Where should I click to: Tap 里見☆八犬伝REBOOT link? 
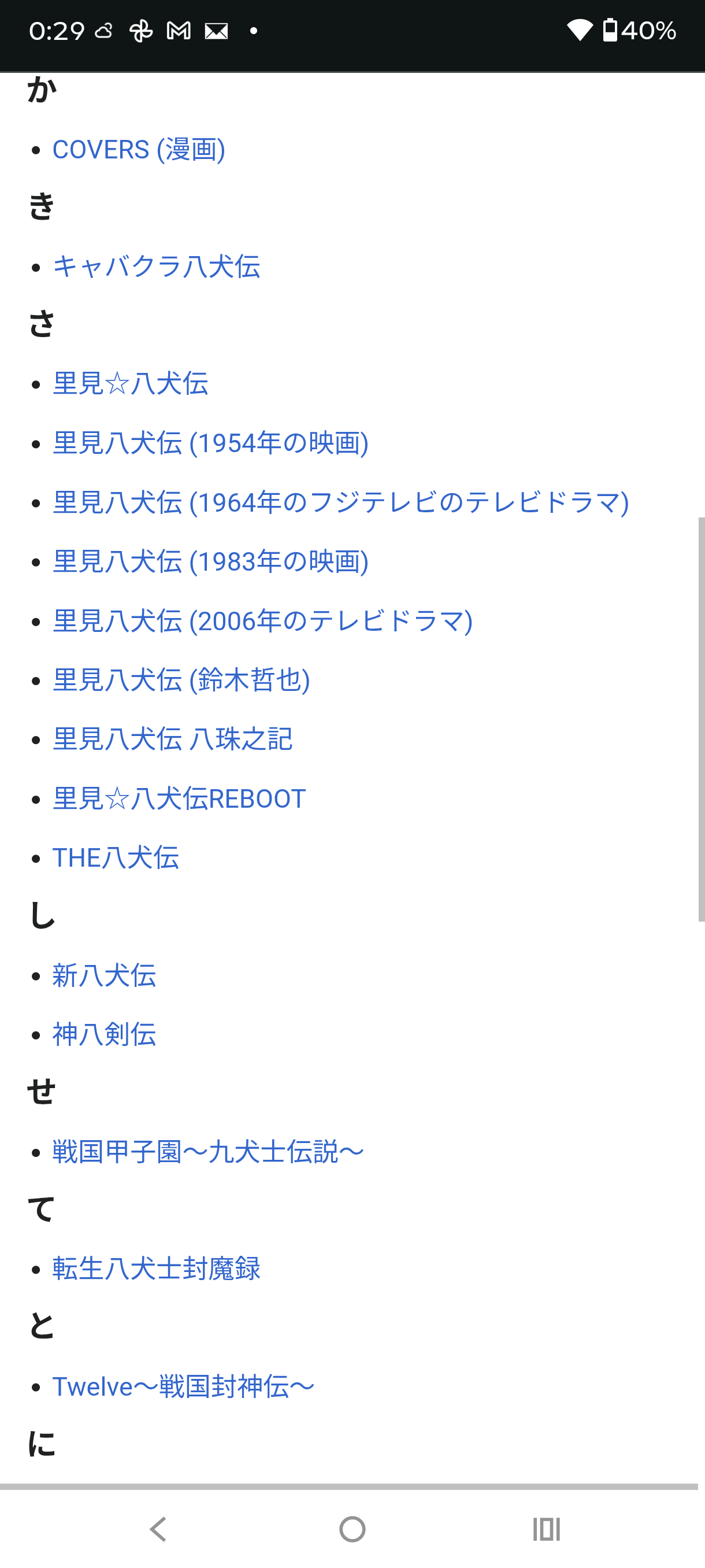coord(179,798)
